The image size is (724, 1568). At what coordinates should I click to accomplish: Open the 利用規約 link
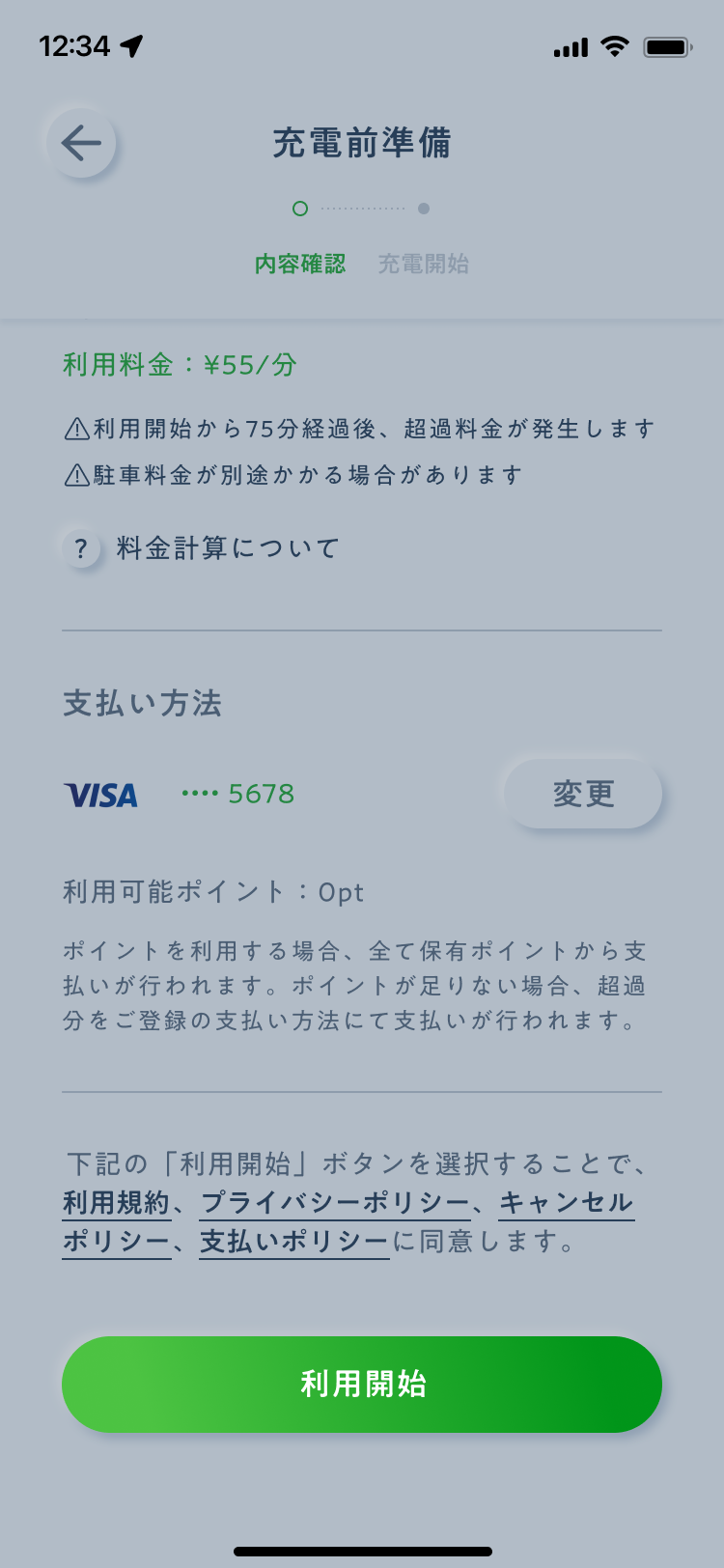(116, 1203)
